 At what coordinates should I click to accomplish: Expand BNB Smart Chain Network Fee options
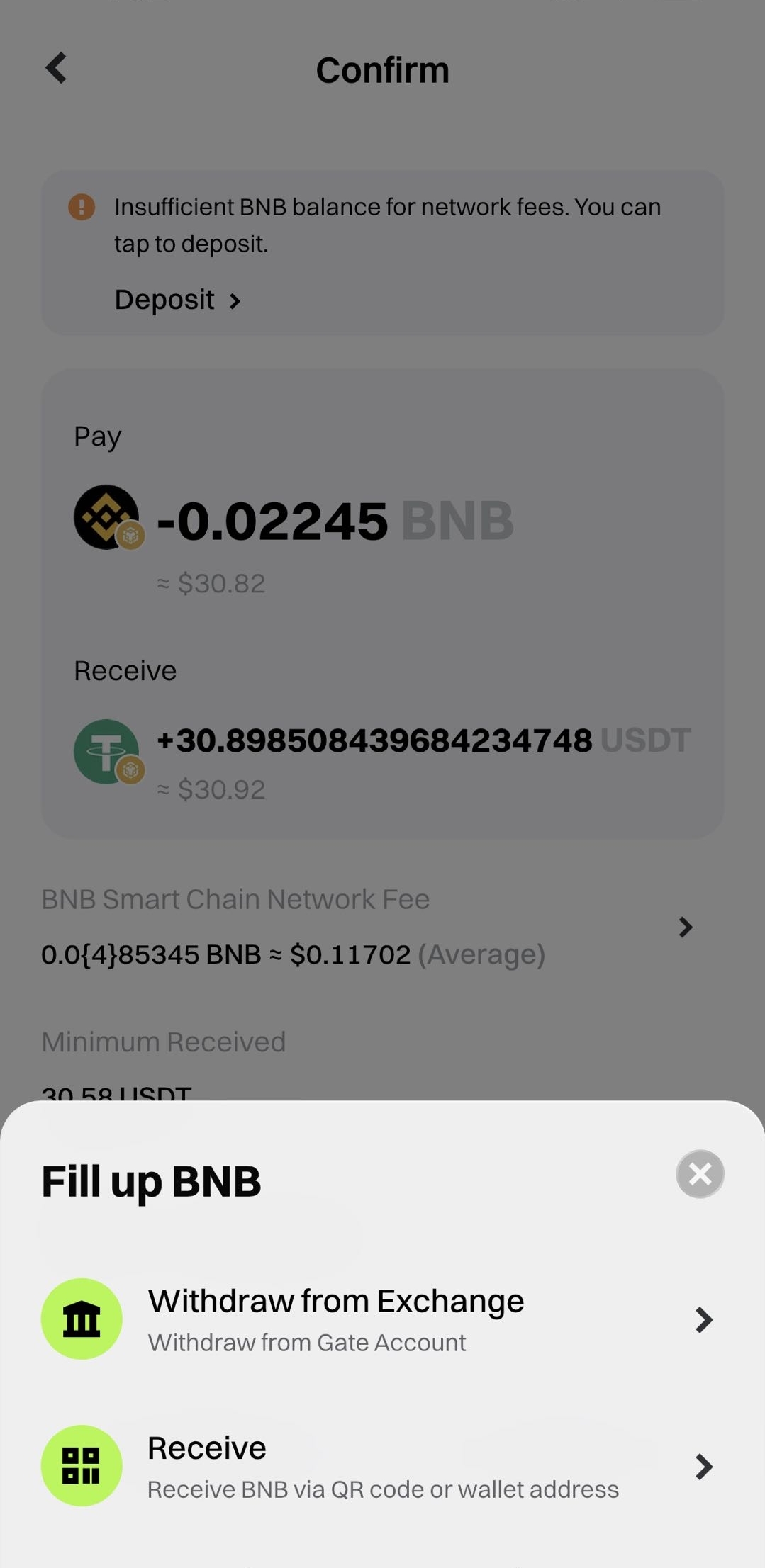684,927
